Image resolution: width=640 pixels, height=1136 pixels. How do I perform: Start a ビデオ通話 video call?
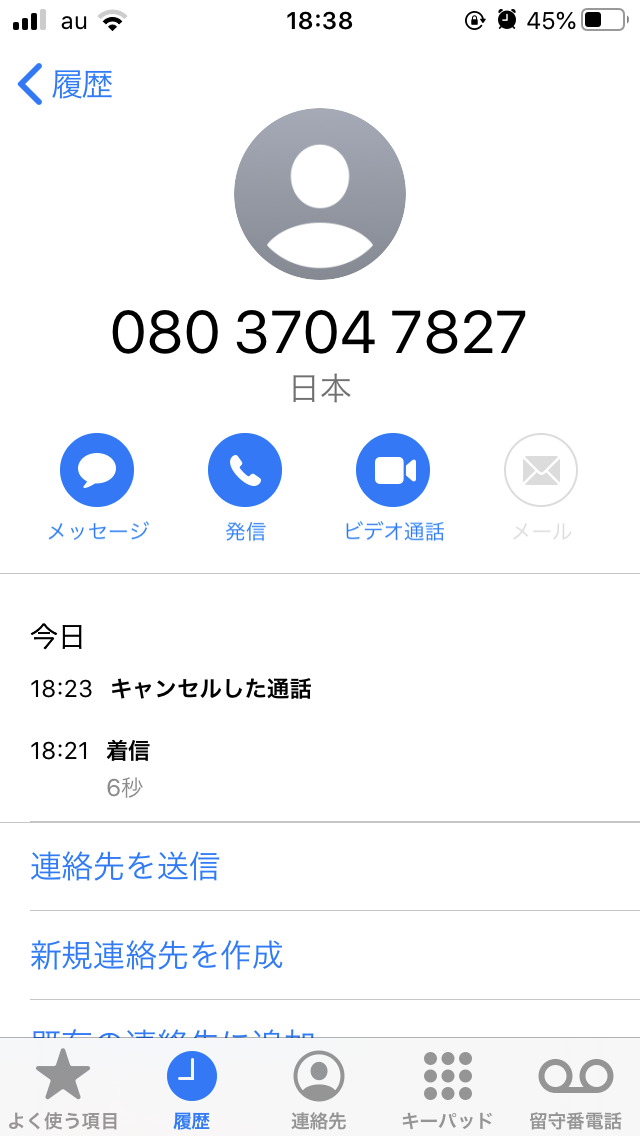(x=393, y=470)
